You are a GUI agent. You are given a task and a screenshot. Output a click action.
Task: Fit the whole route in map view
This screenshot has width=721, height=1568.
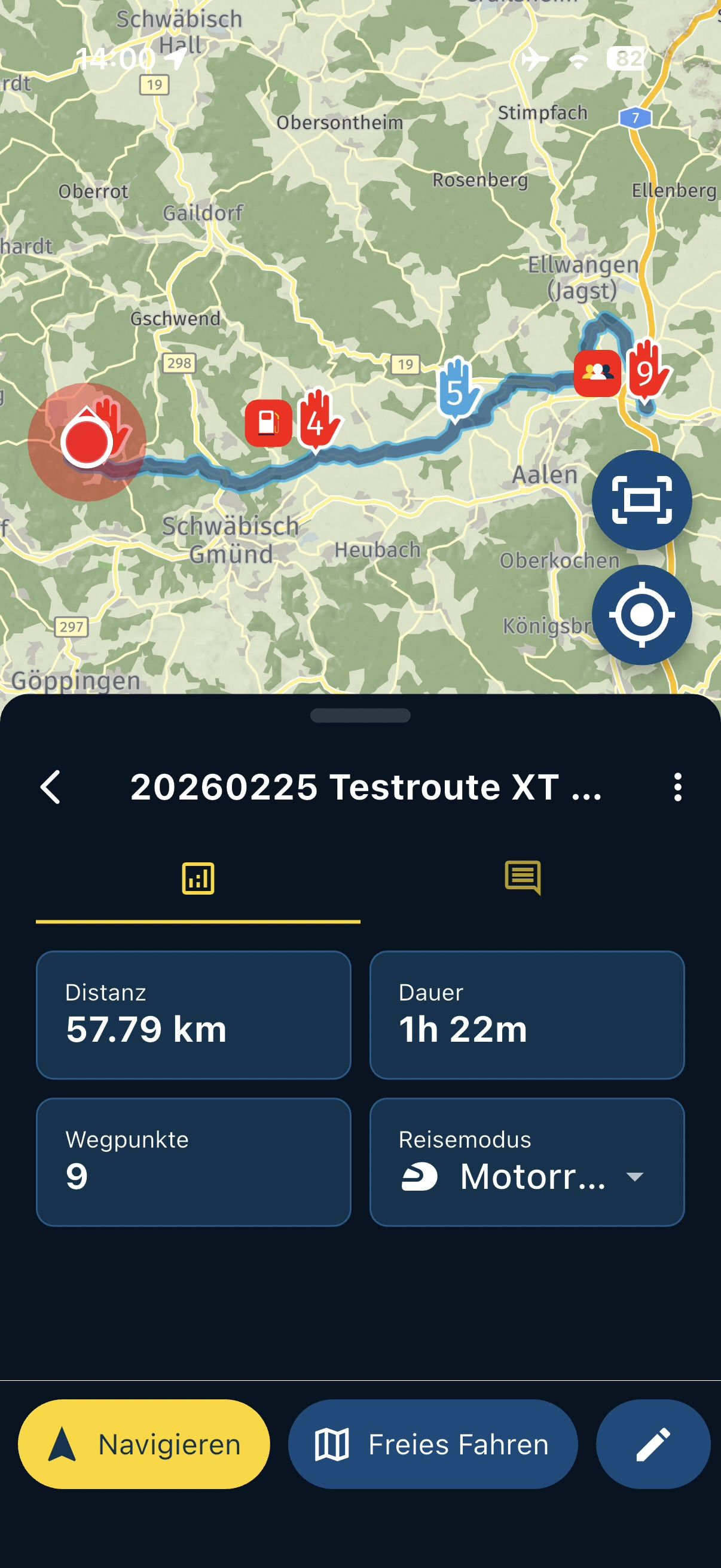(x=641, y=501)
